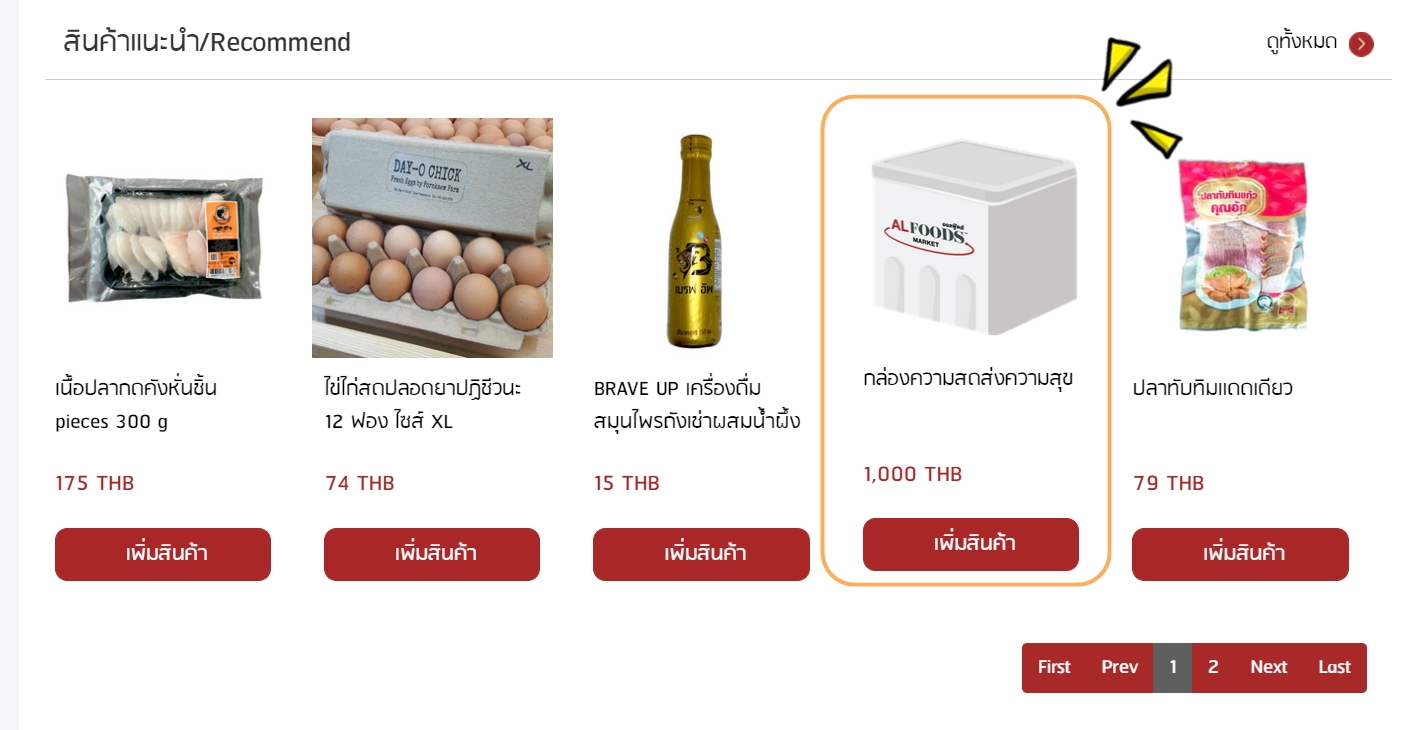This screenshot has width=1402, height=730.
Task: Add BRAVE UP drink to cart
Action: 701,554
